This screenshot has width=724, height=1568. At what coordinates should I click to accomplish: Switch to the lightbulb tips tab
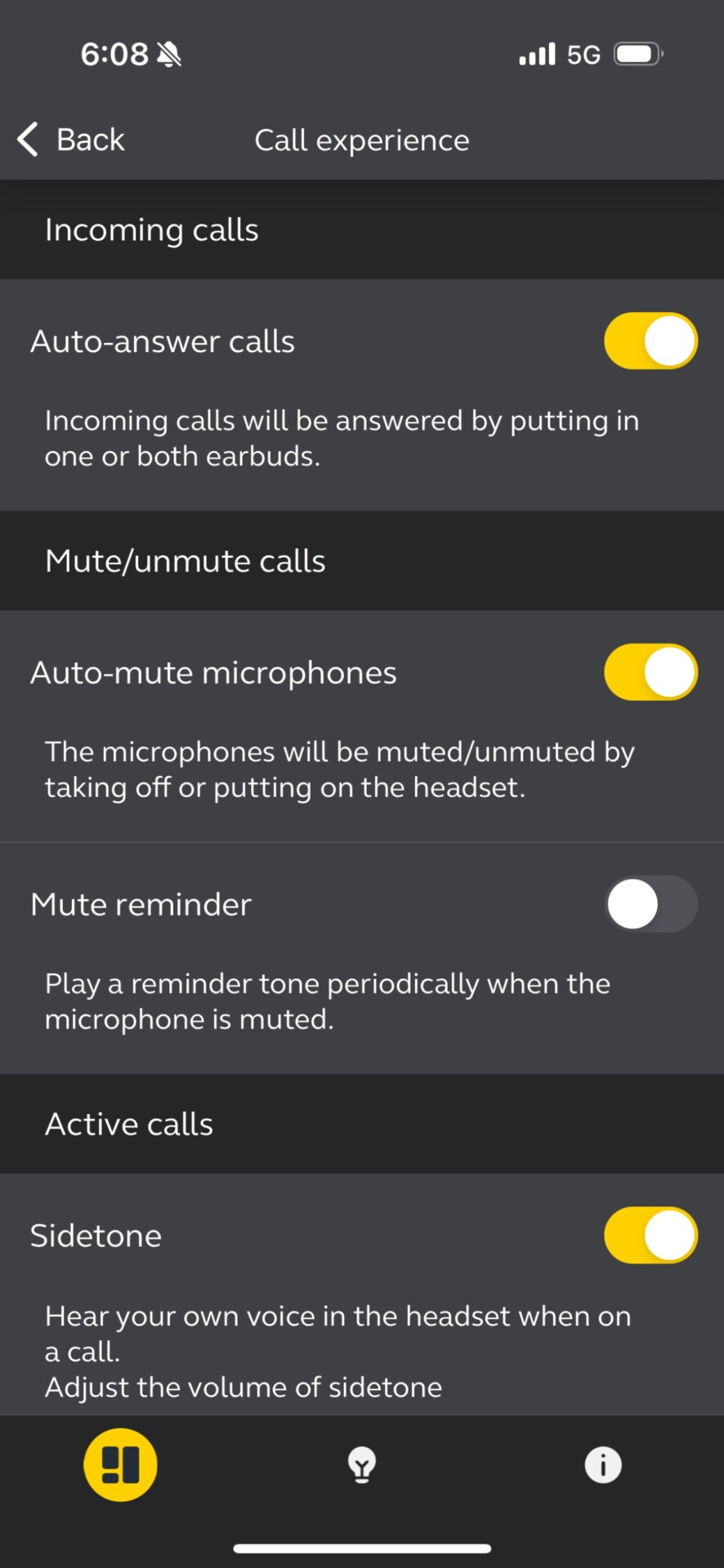tap(362, 1464)
